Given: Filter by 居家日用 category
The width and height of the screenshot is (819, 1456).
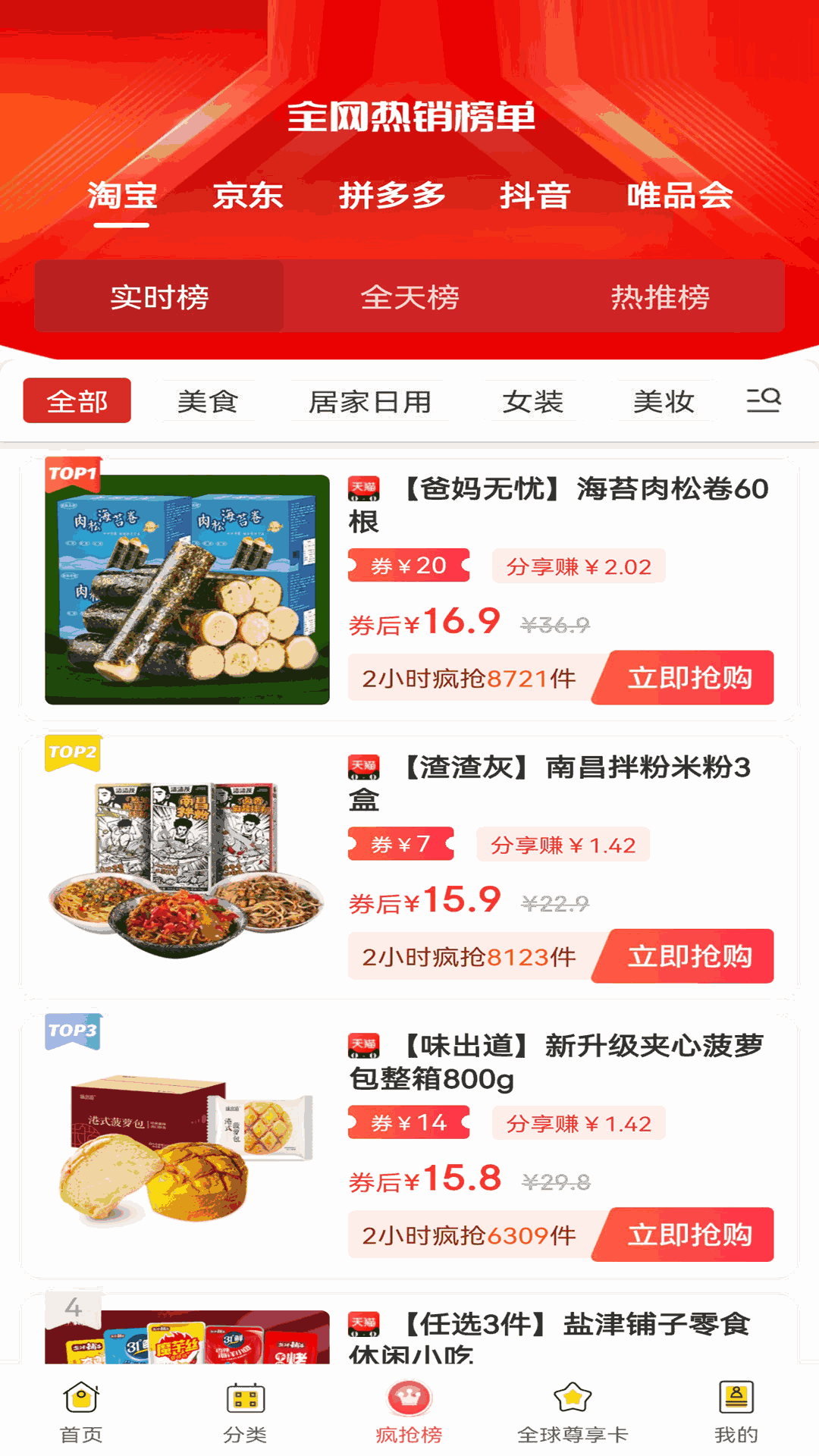Looking at the screenshot, I should coord(370,401).
